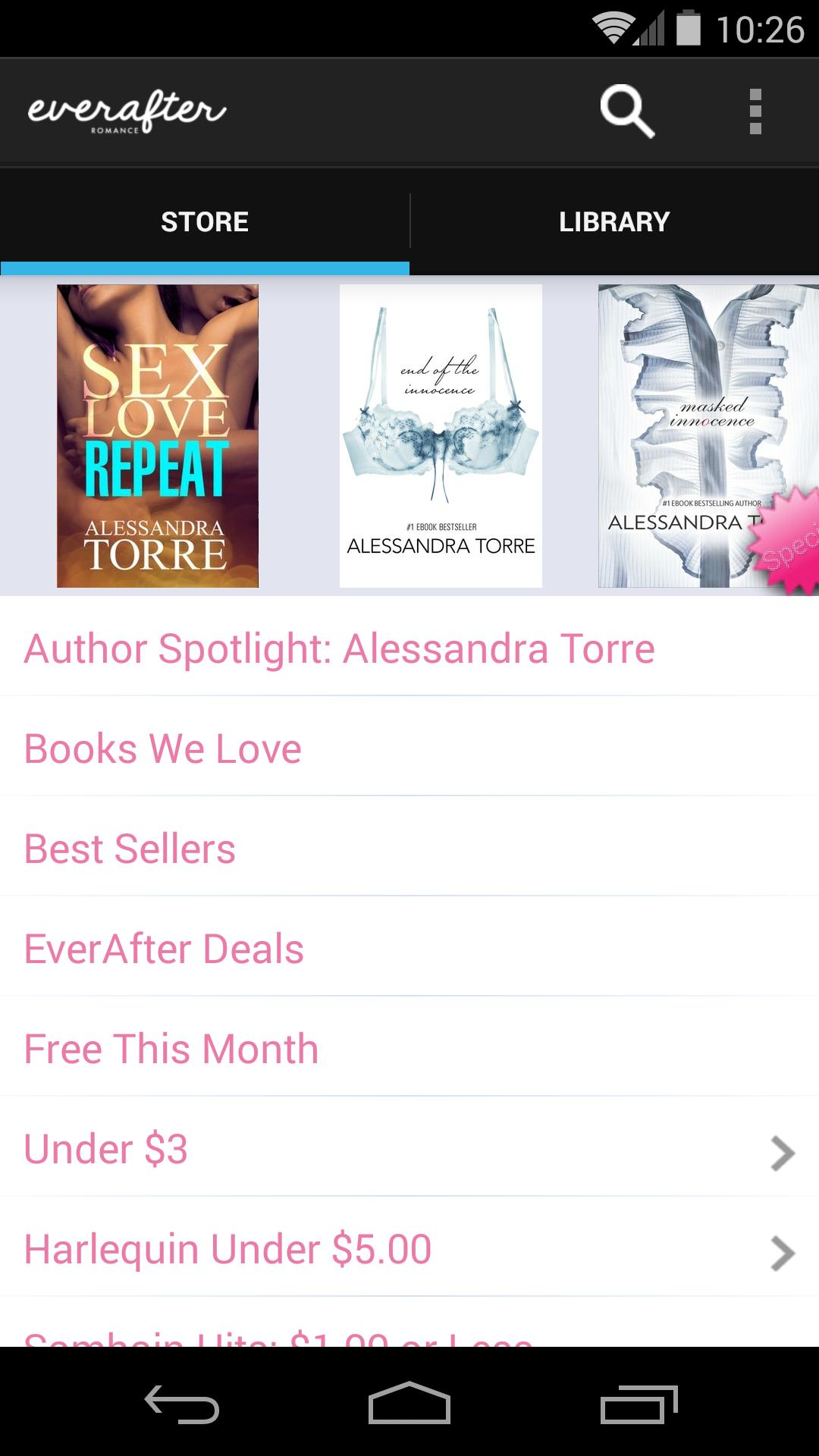Select the Store tab

pos(205,221)
